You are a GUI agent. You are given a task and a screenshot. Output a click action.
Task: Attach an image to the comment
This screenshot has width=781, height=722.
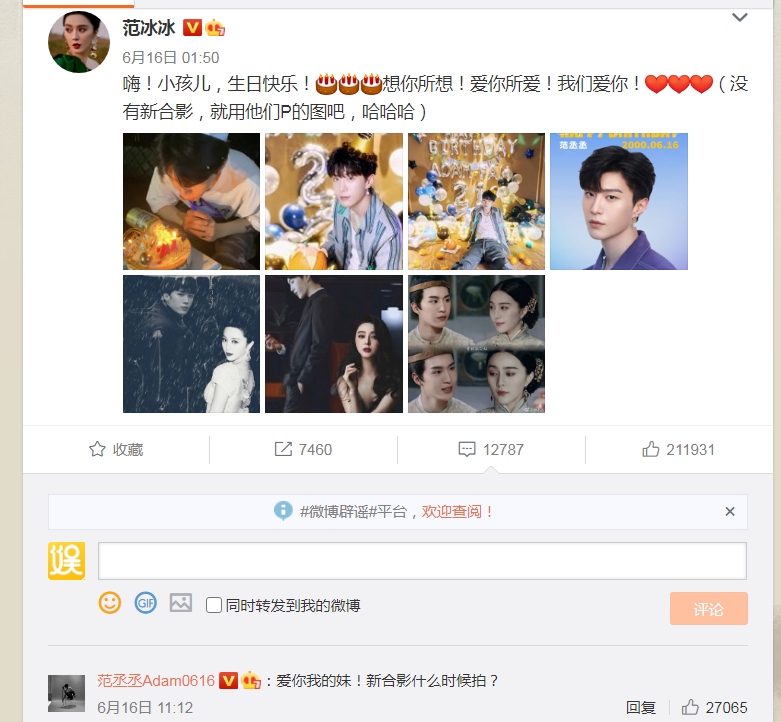pyautogui.click(x=180, y=603)
